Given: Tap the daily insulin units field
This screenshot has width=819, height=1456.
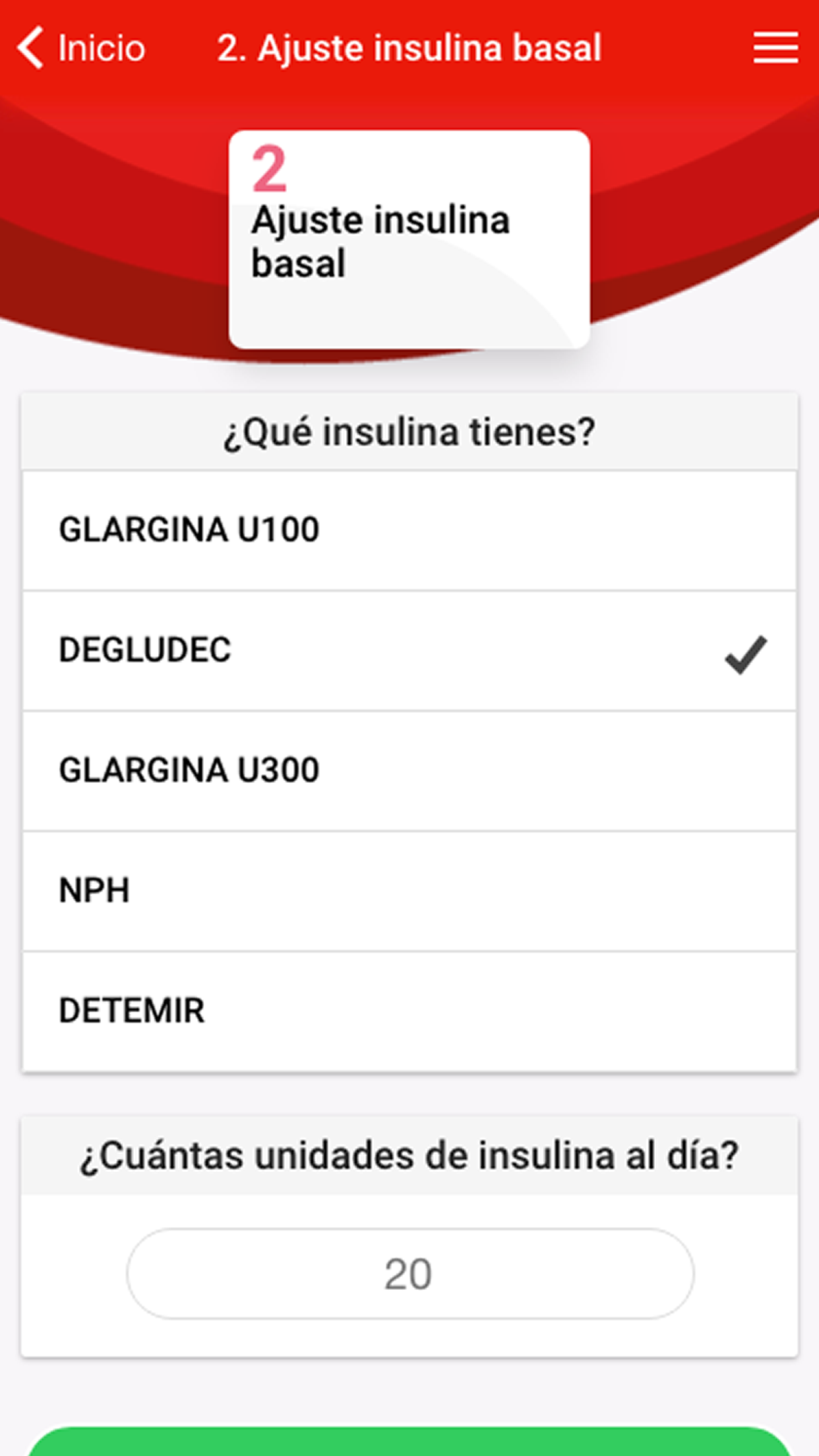Looking at the screenshot, I should click(410, 1273).
